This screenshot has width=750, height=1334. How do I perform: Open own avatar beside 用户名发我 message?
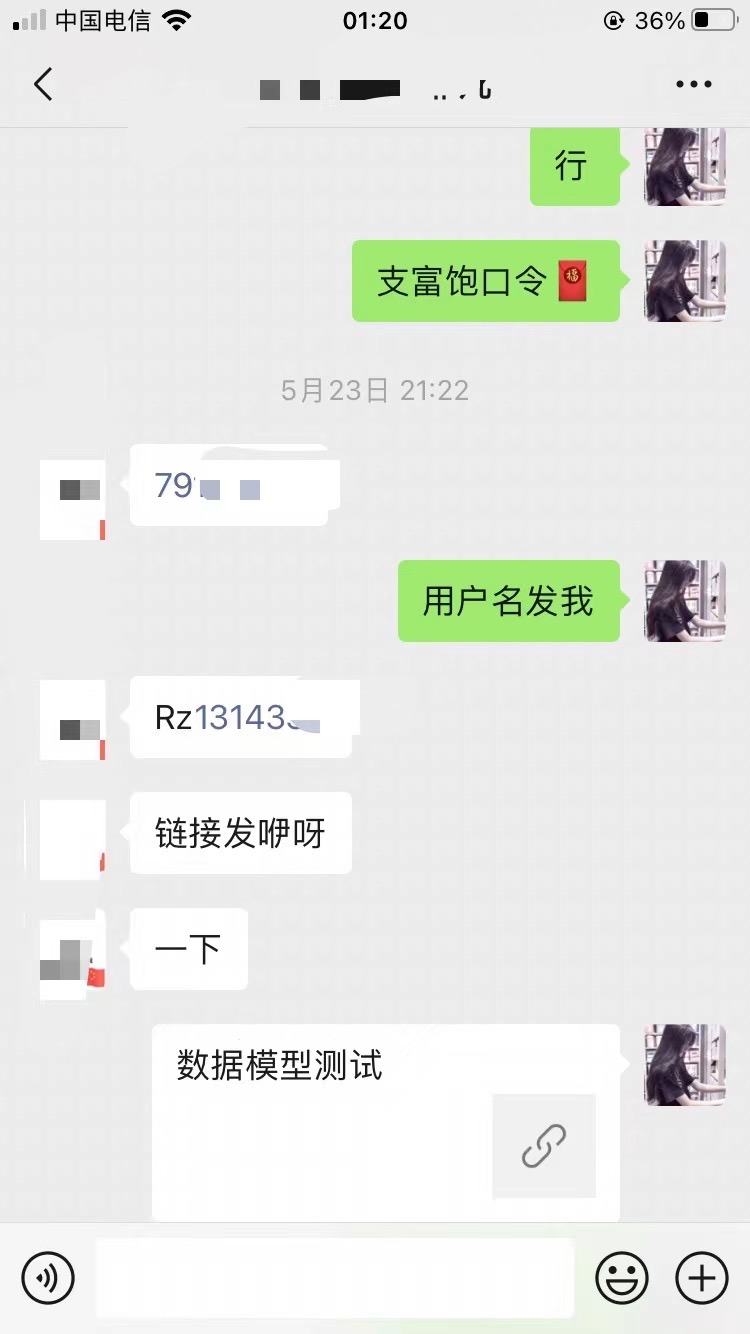click(685, 600)
